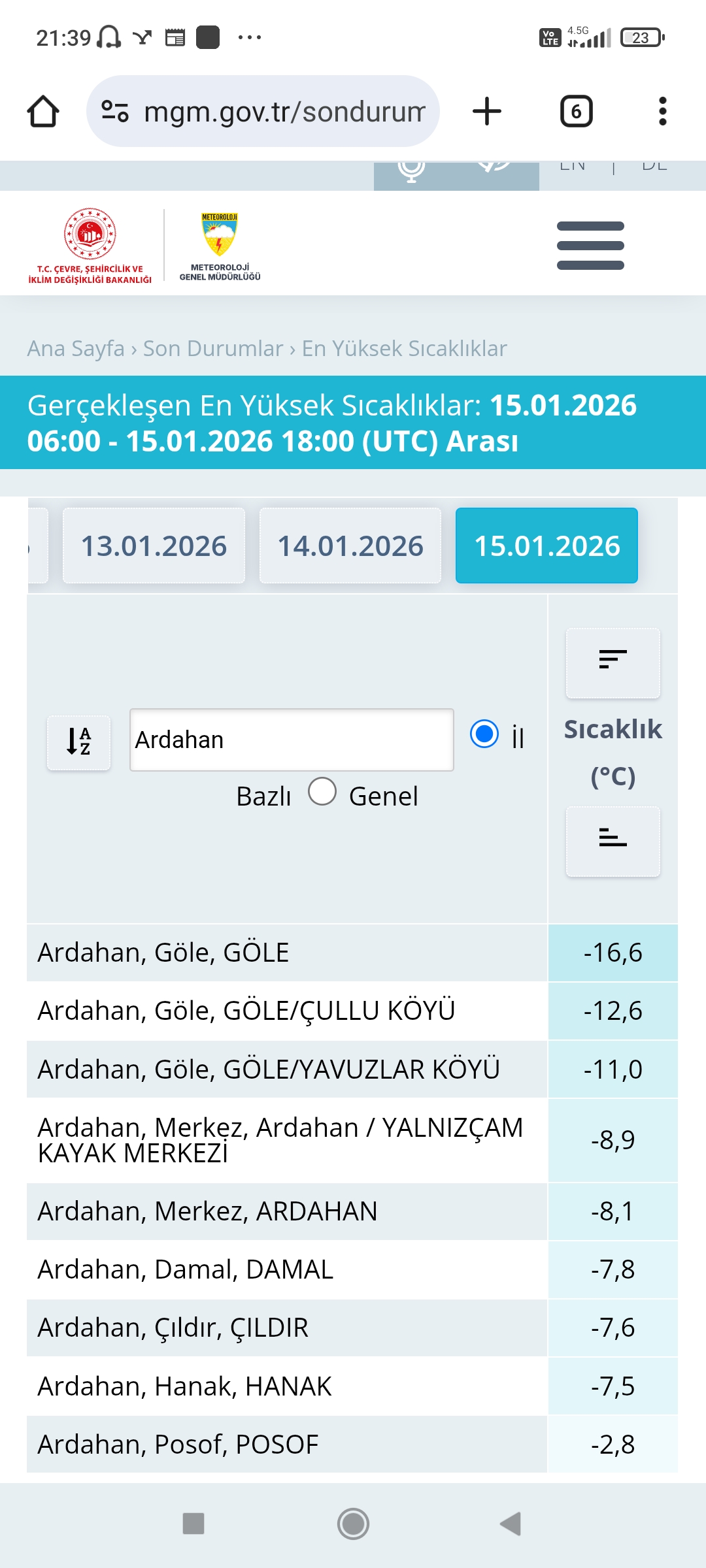Select the 15.01.2026 date tab

(546, 546)
